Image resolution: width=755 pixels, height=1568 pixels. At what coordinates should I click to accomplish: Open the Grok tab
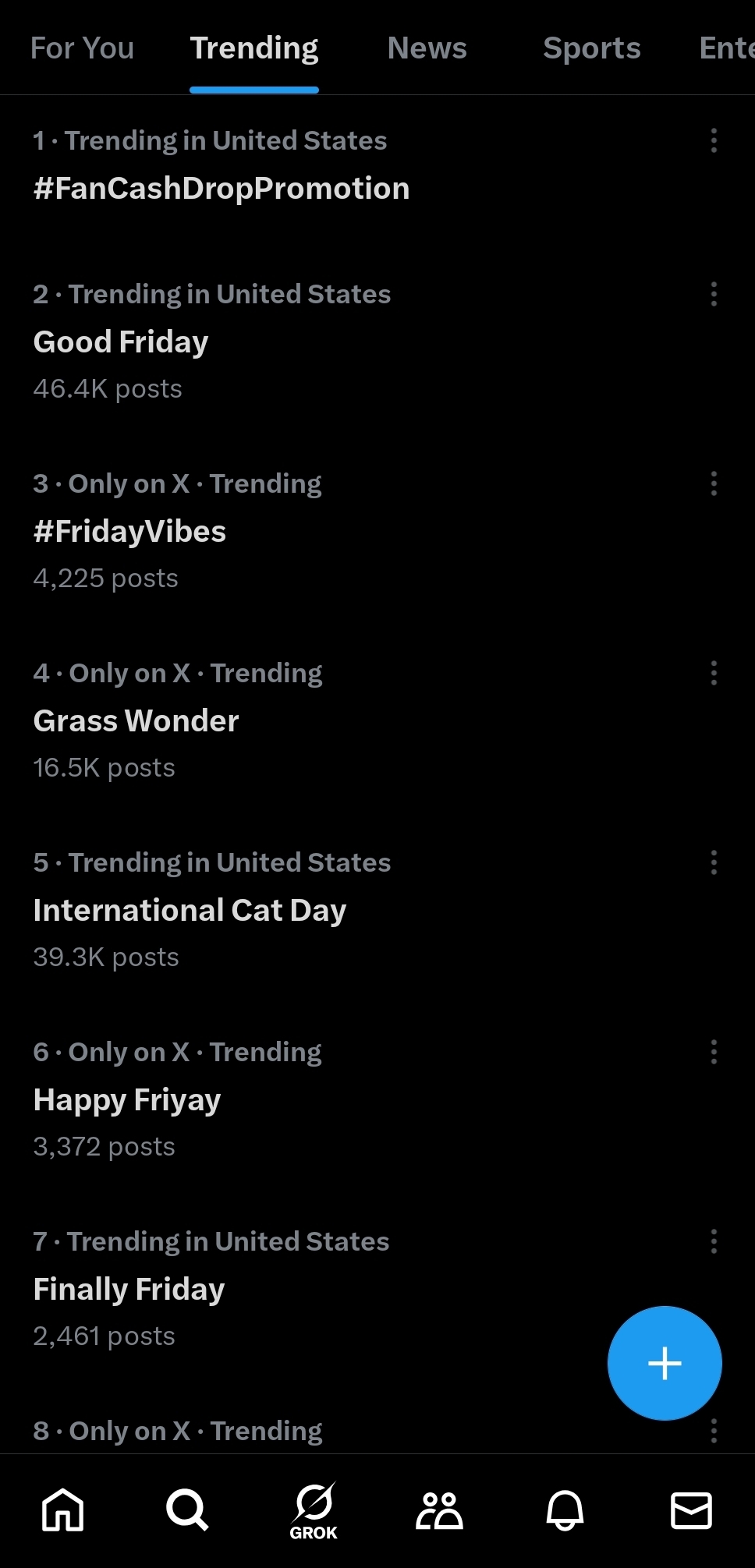[314, 1511]
